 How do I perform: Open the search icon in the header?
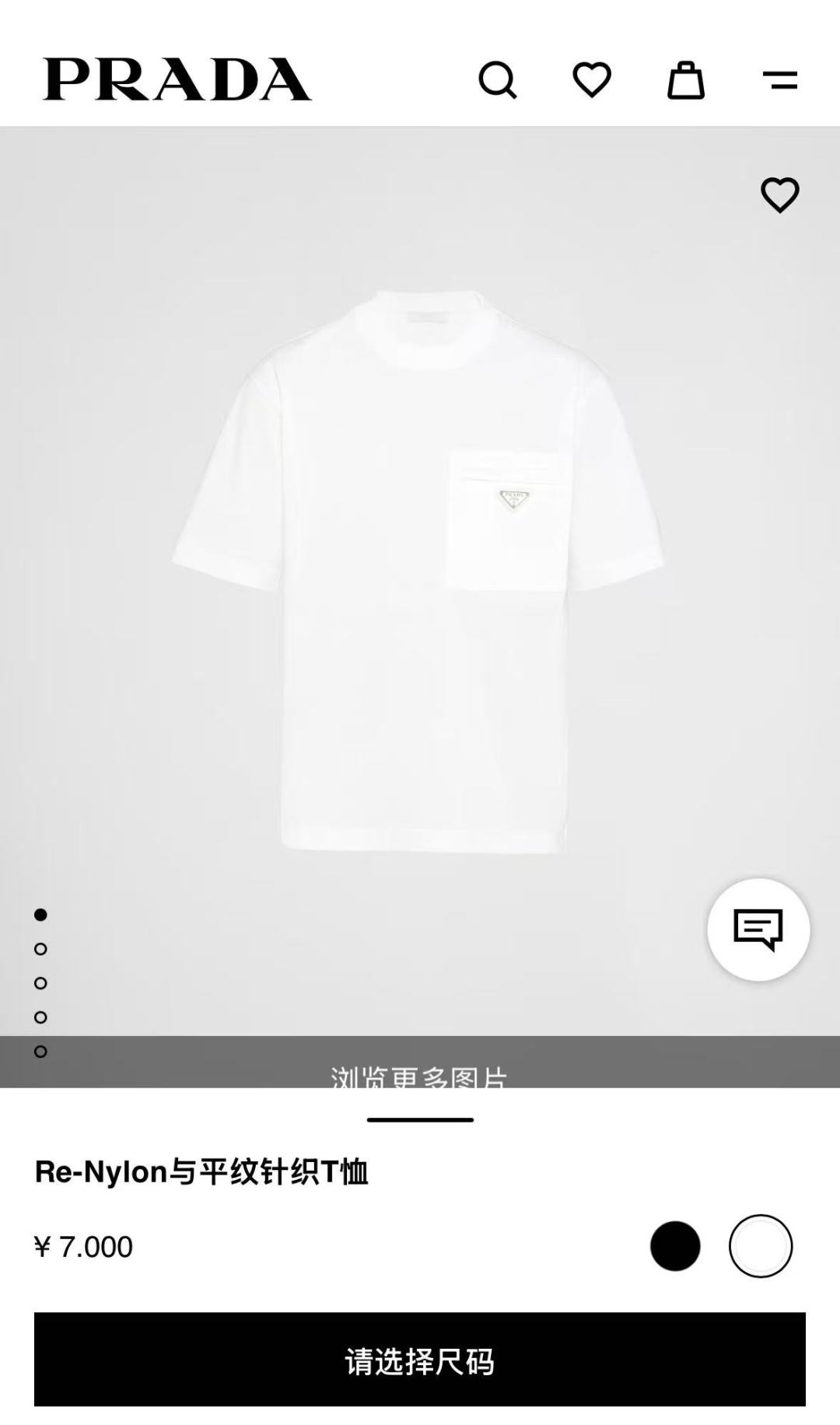497,79
